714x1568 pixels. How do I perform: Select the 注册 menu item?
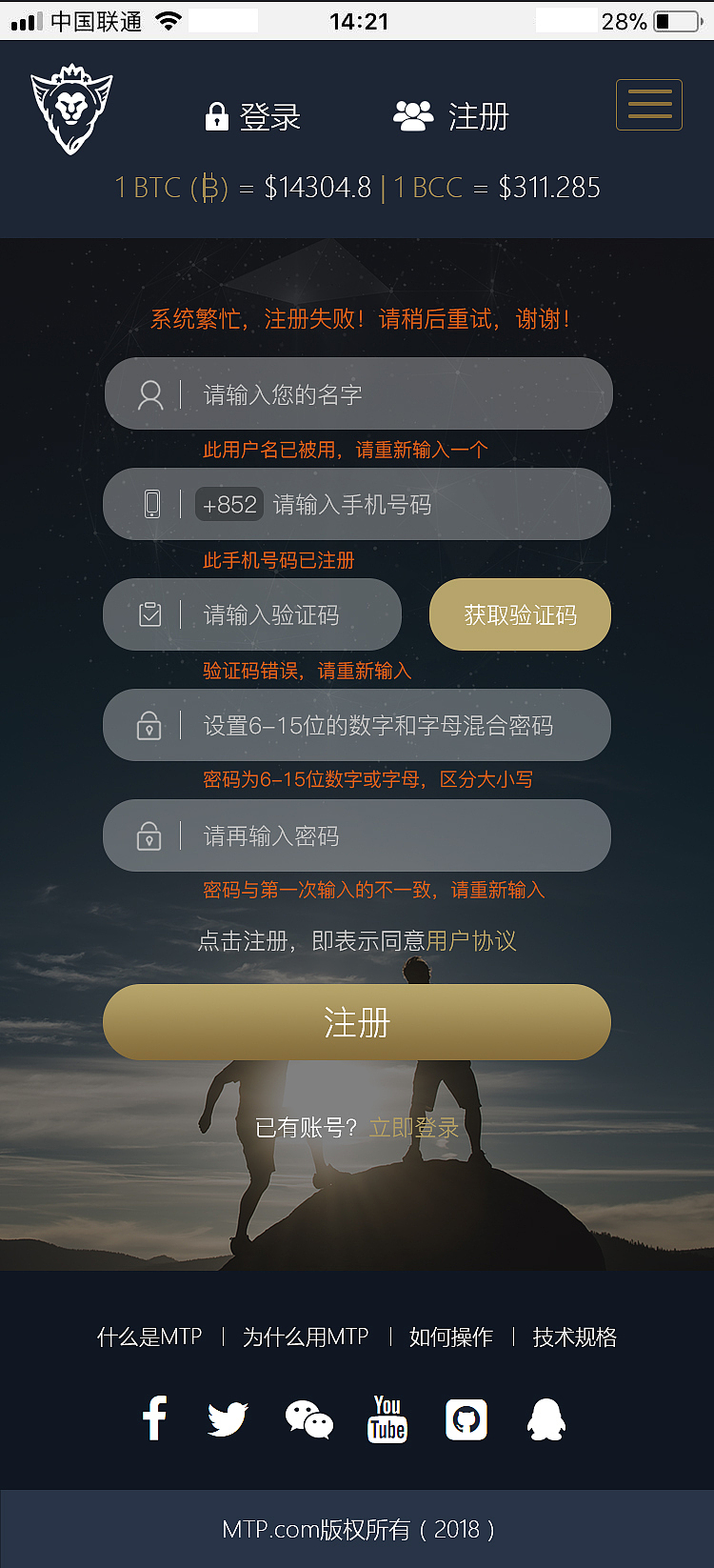point(478,116)
